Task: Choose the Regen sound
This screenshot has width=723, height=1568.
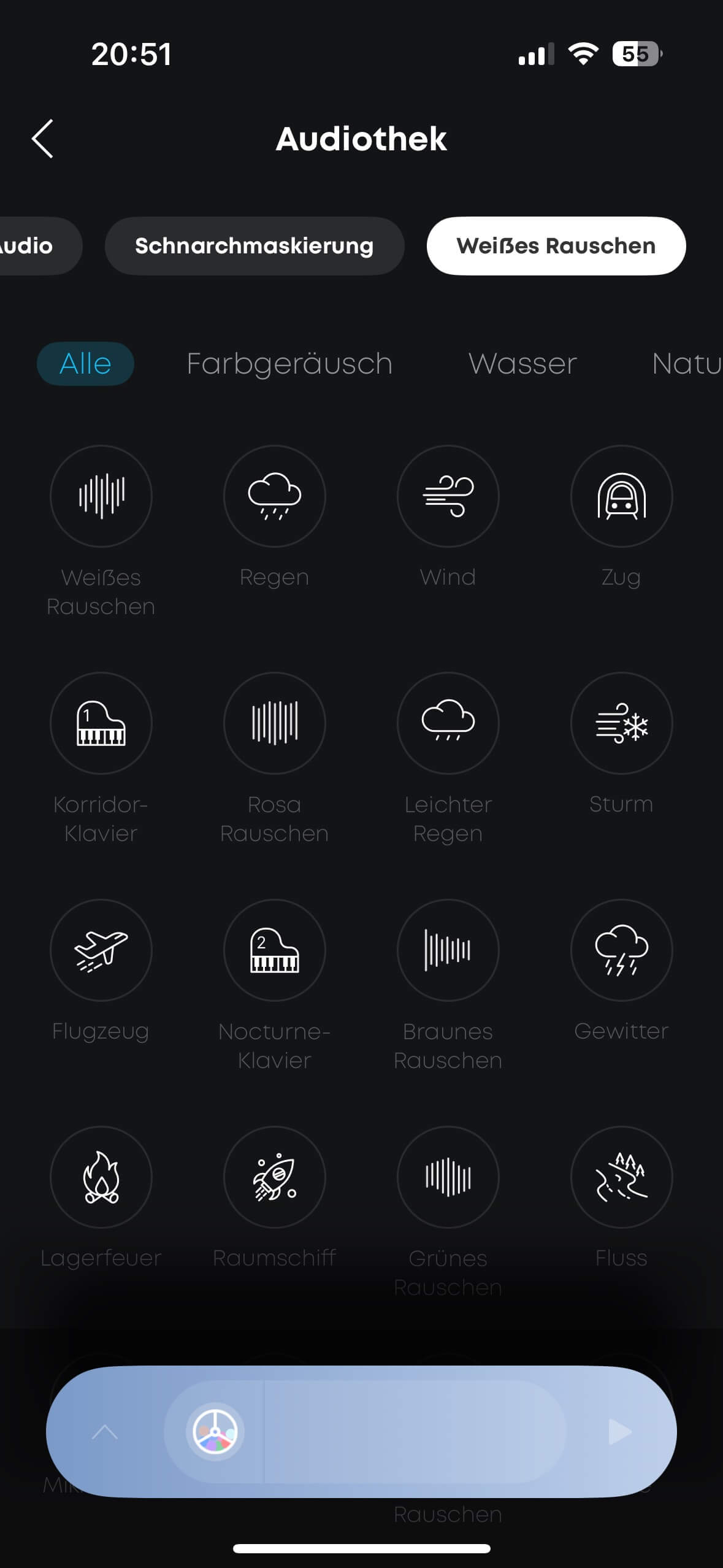Action: tap(274, 496)
